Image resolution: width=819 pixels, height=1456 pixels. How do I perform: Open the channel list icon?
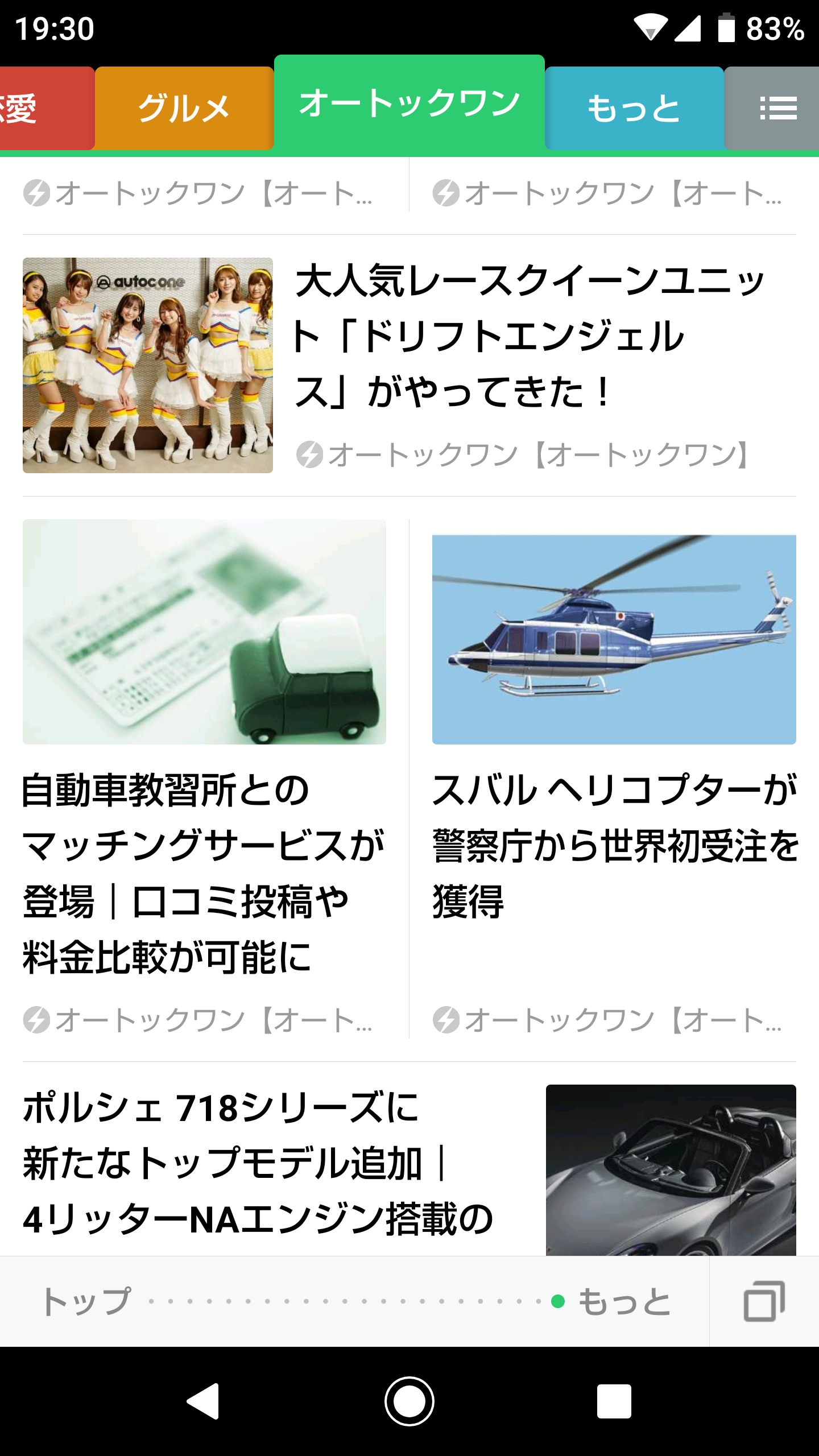pyautogui.click(x=778, y=108)
